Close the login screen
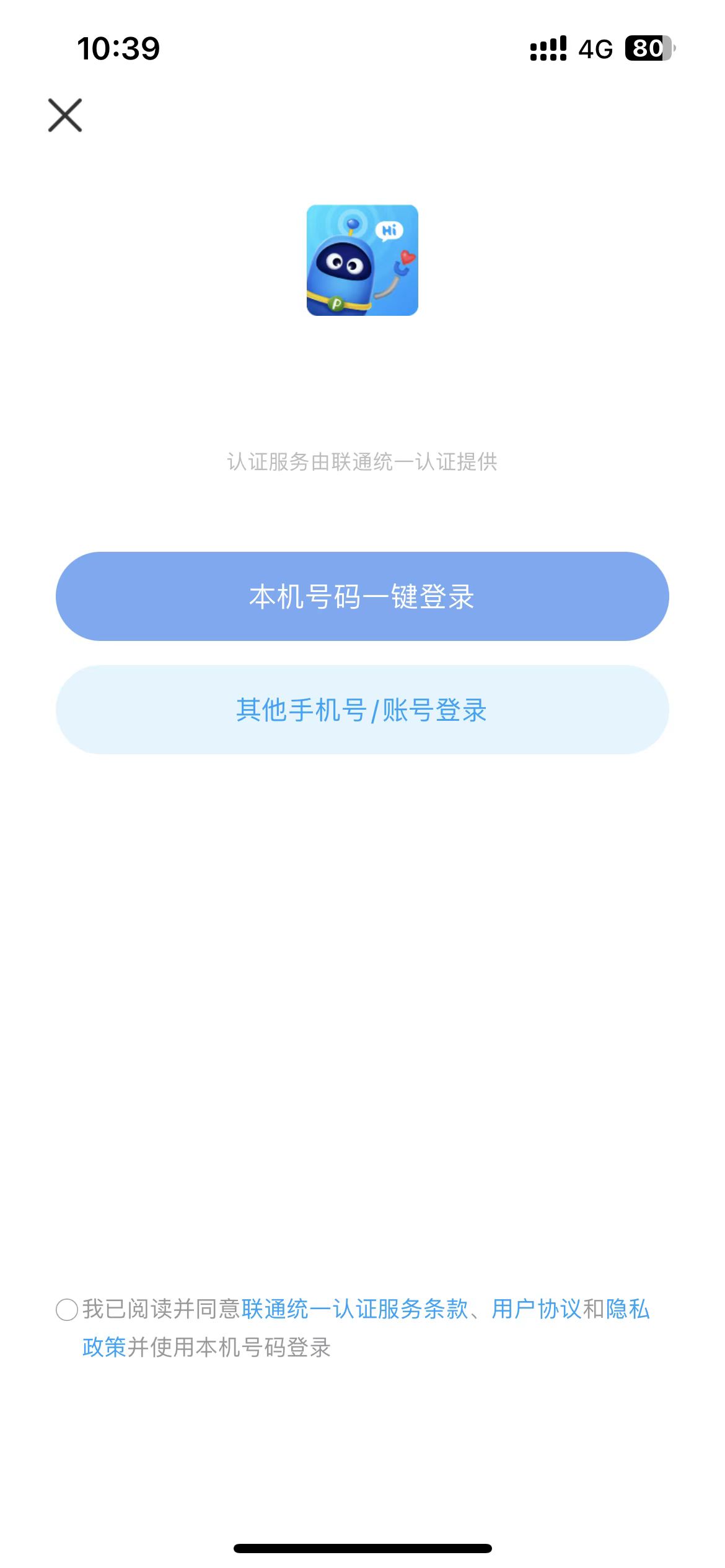The image size is (725, 1568). [x=65, y=115]
